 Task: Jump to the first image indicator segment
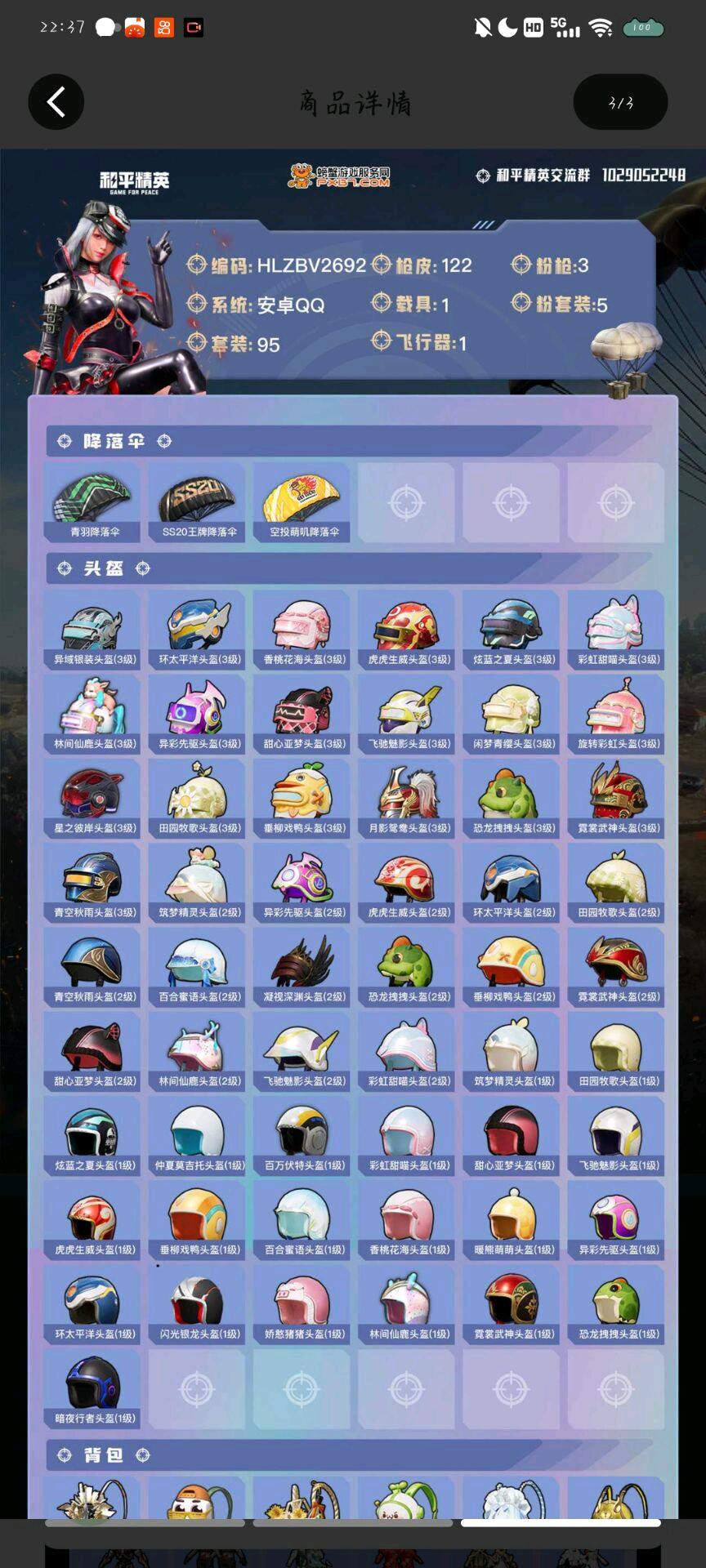(145, 1523)
